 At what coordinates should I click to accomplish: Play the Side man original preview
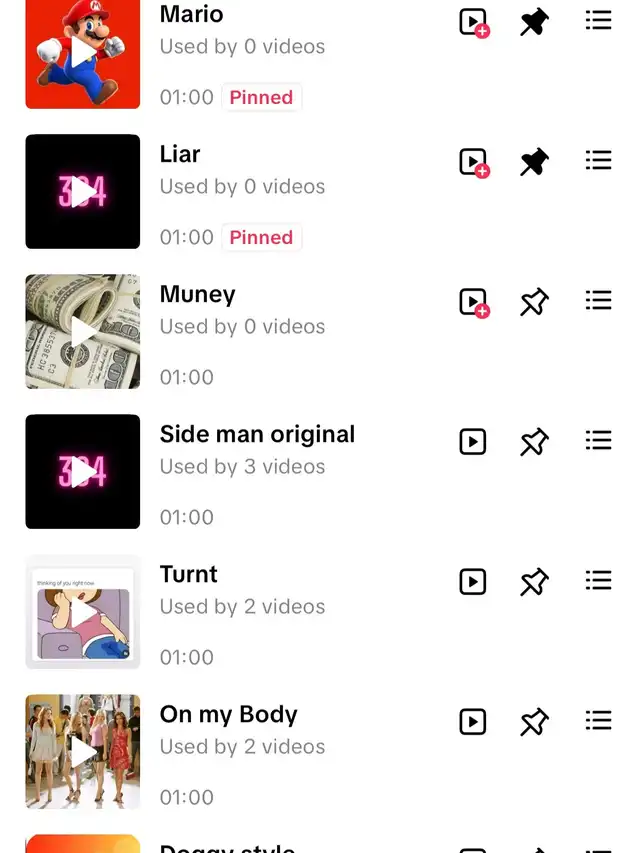pos(83,472)
